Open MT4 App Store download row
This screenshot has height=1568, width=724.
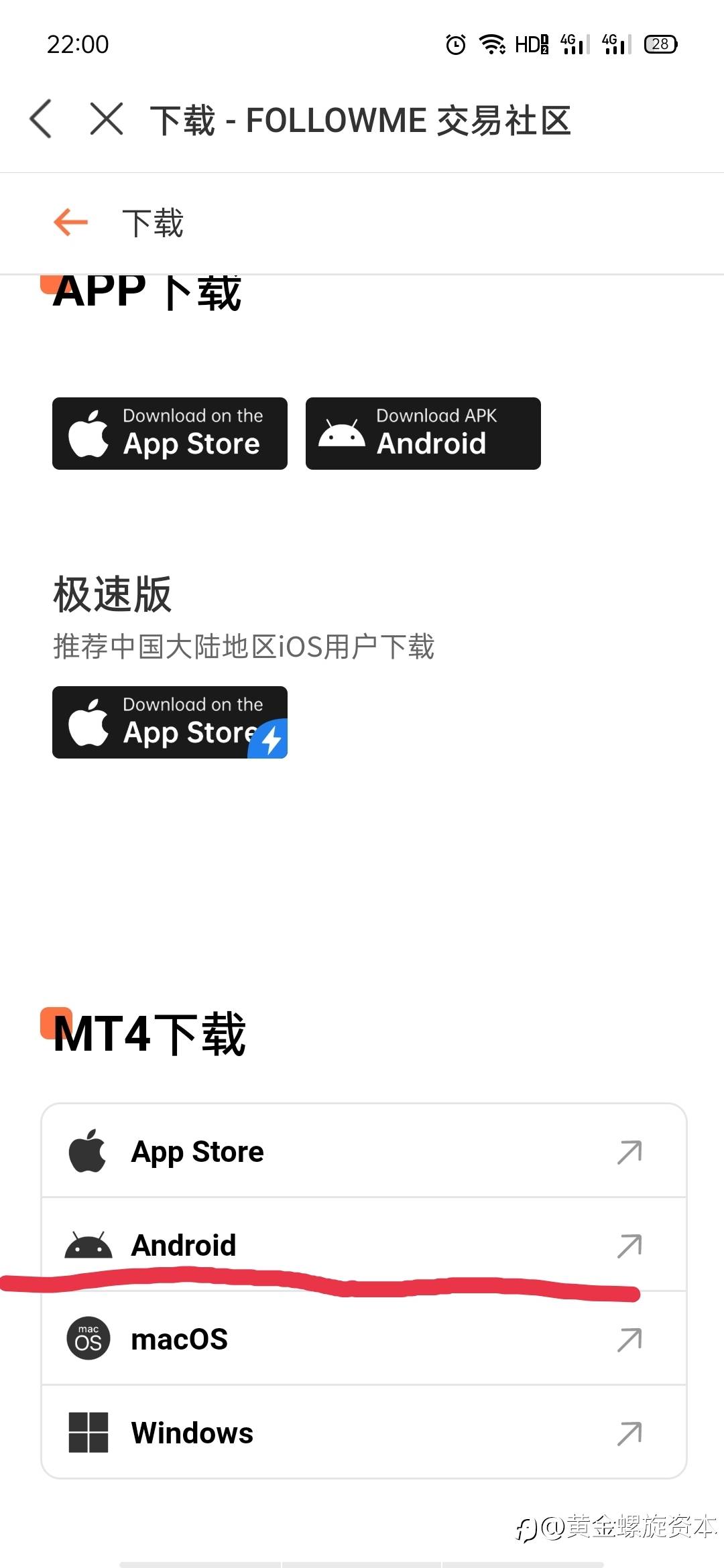(364, 1151)
